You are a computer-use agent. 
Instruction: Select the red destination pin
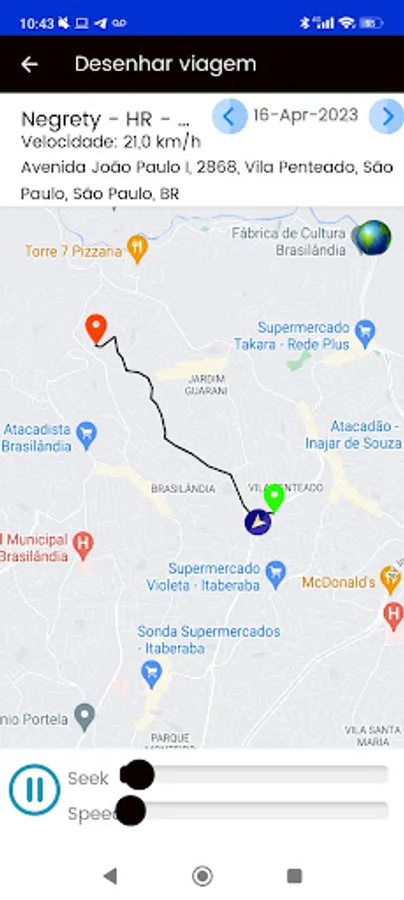[x=96, y=329]
